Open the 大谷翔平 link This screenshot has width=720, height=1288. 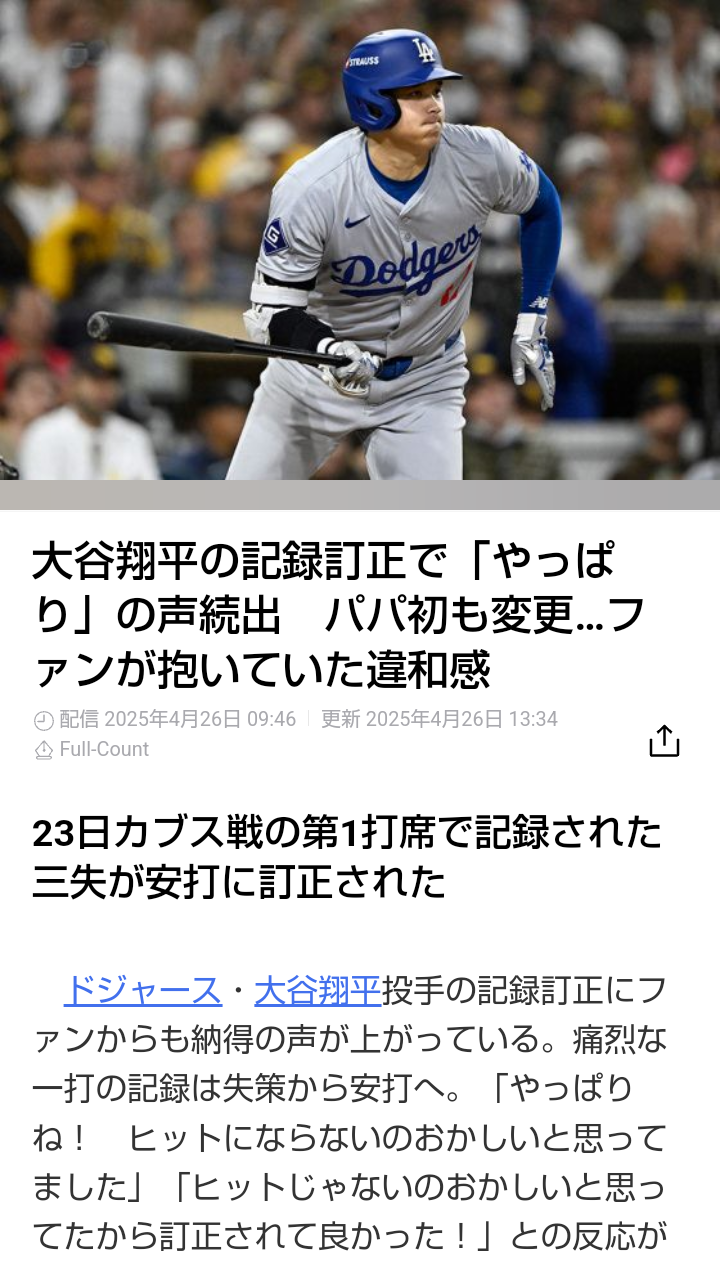pyautogui.click(x=318, y=991)
